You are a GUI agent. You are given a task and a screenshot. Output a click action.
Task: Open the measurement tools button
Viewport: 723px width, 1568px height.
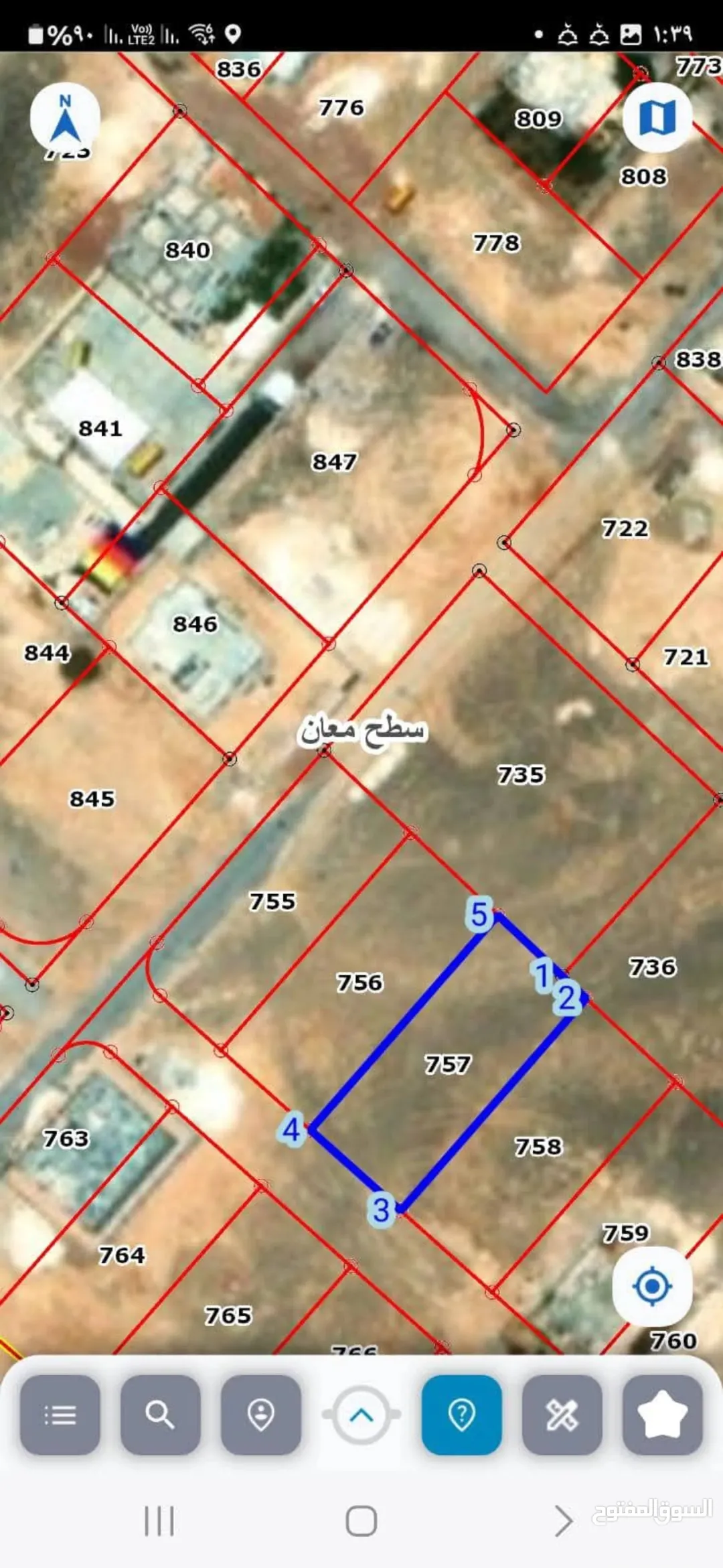click(562, 1415)
